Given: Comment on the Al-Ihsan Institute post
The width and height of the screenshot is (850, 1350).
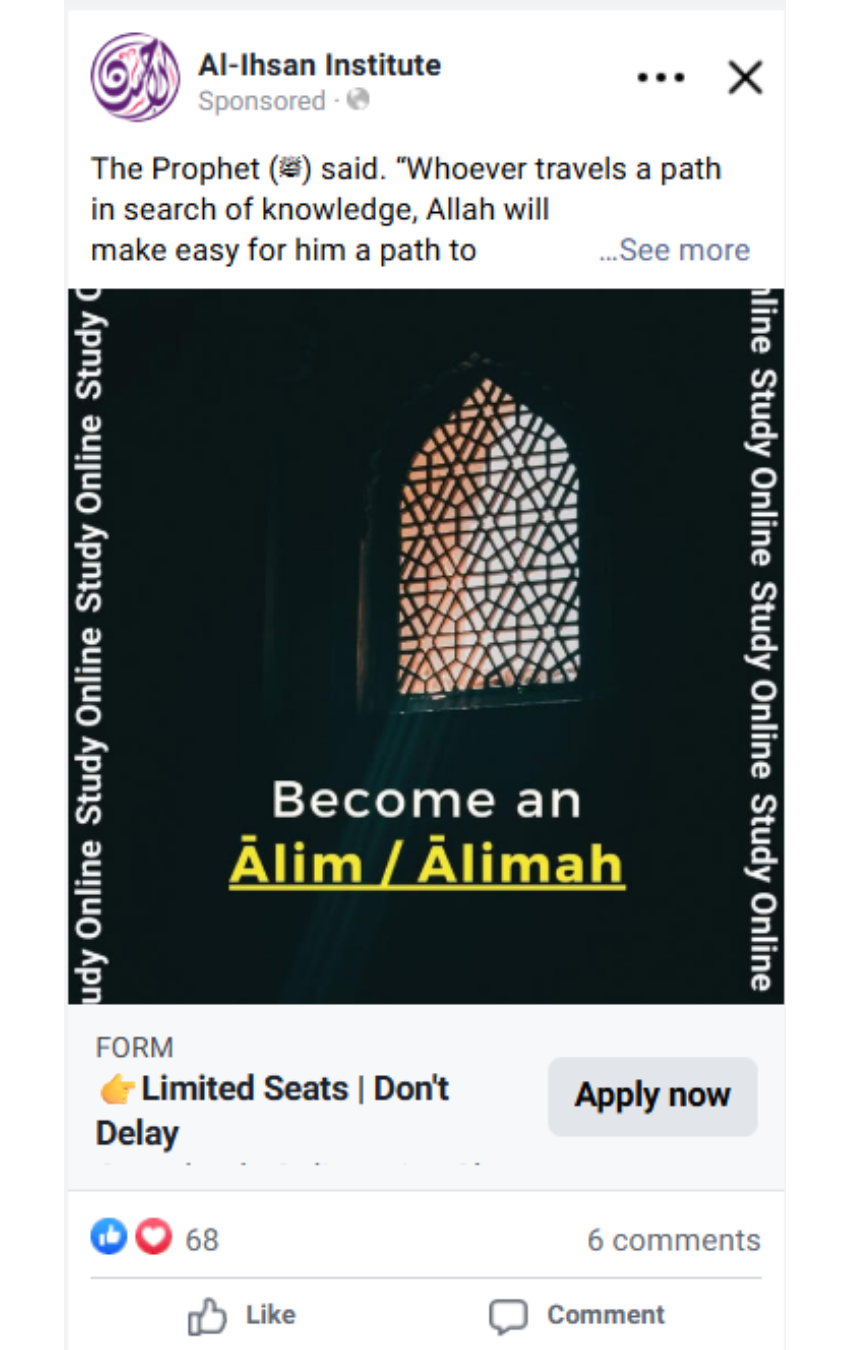Looking at the screenshot, I should coord(577,1315).
